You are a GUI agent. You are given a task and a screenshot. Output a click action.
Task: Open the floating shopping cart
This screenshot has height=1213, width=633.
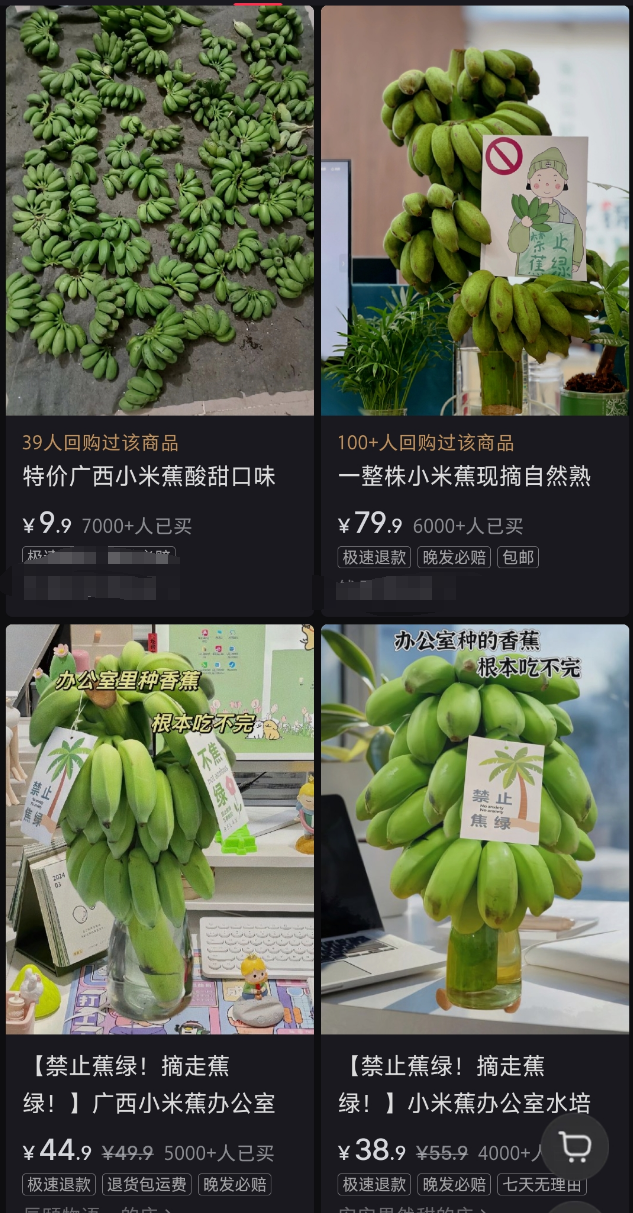click(575, 1147)
